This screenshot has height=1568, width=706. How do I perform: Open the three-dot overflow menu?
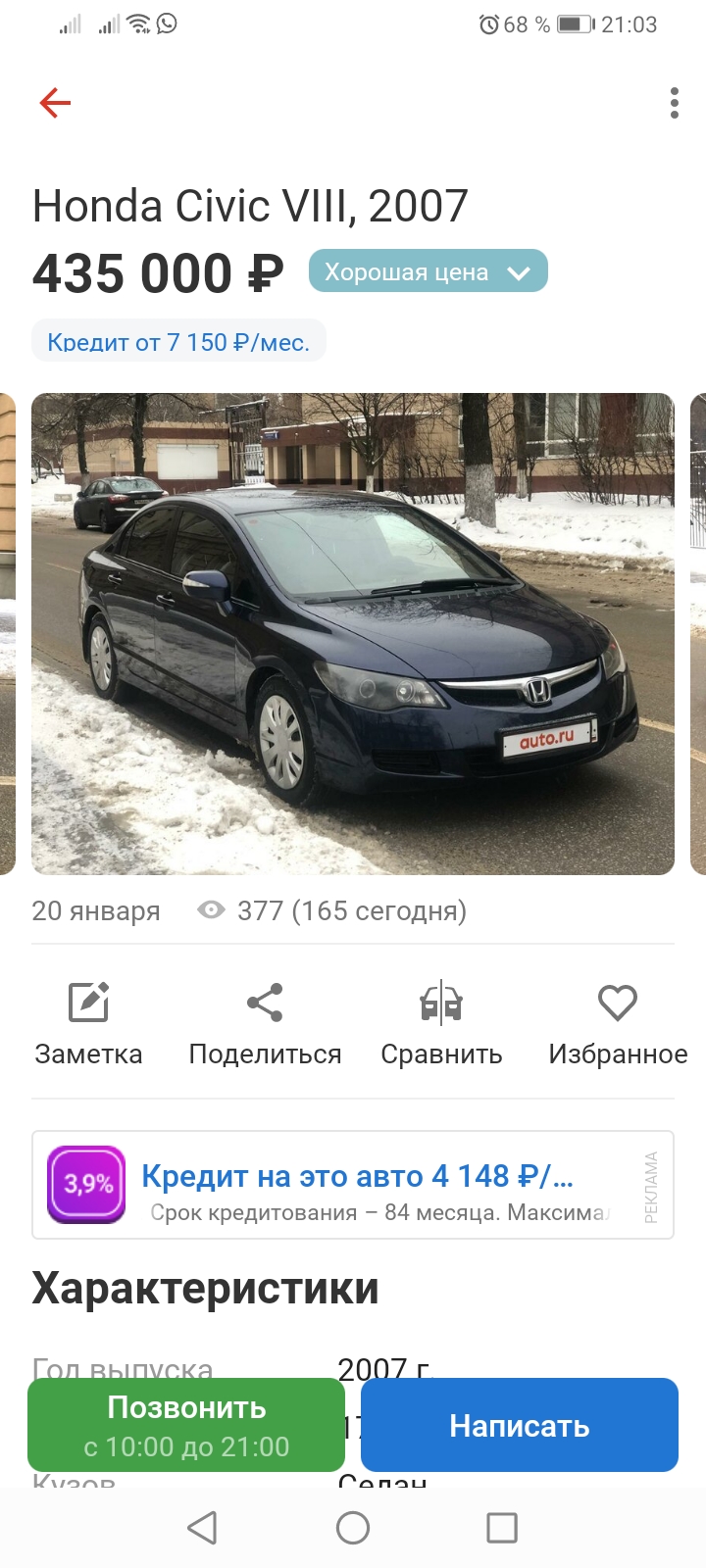(674, 103)
